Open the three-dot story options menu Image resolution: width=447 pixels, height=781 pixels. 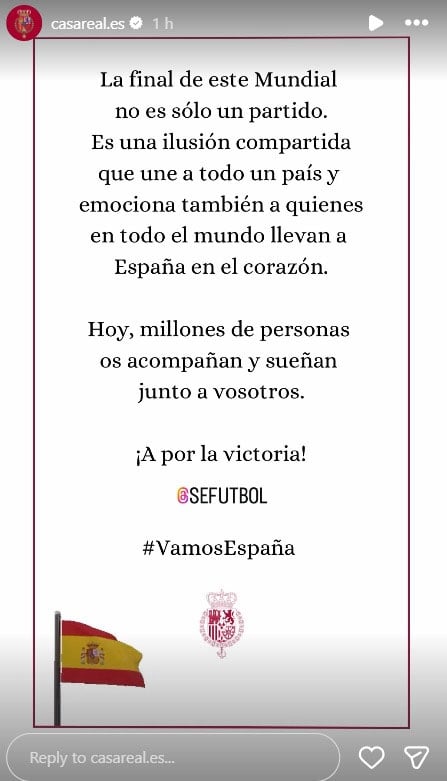417,22
